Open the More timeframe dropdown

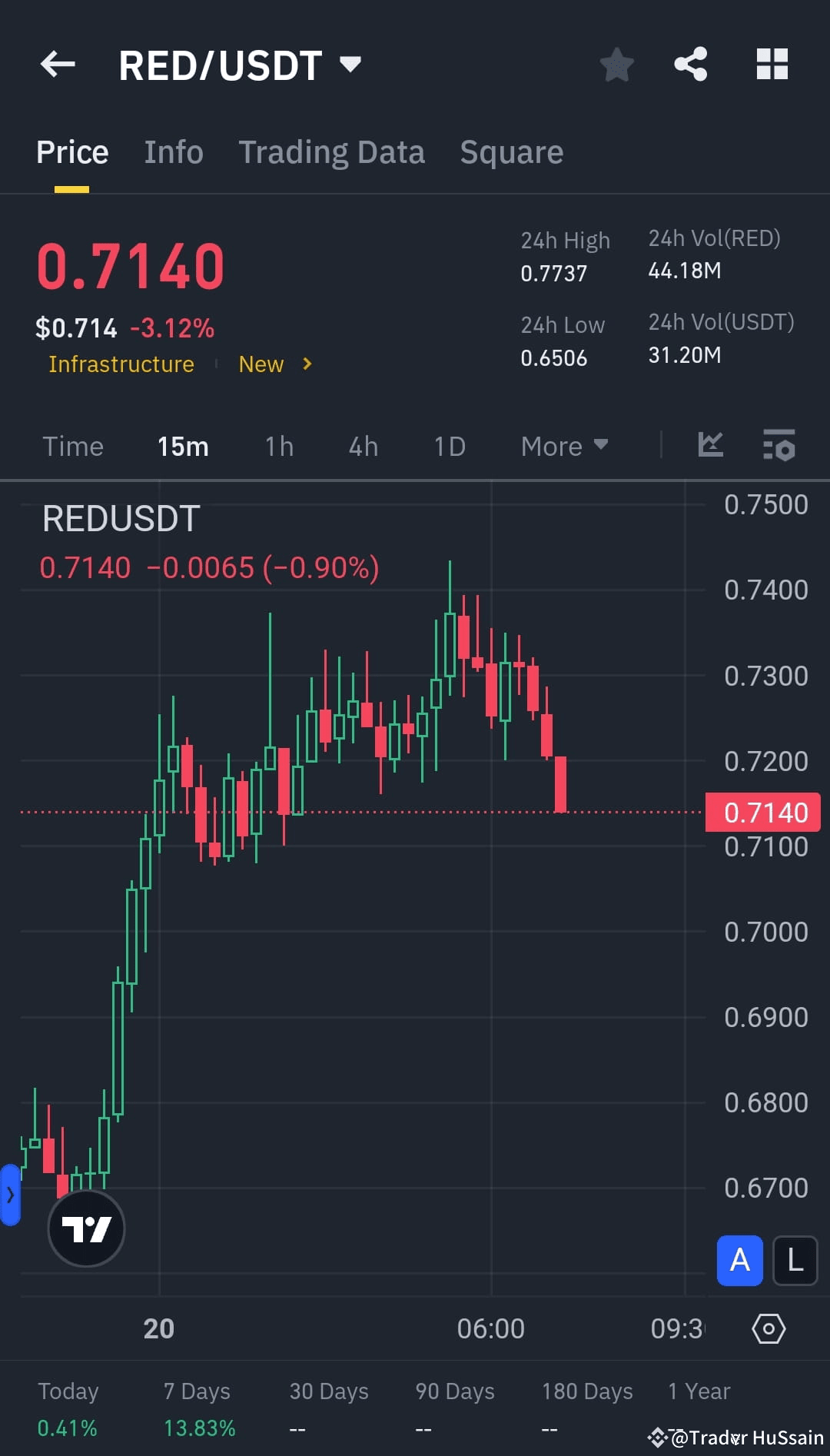point(564,446)
